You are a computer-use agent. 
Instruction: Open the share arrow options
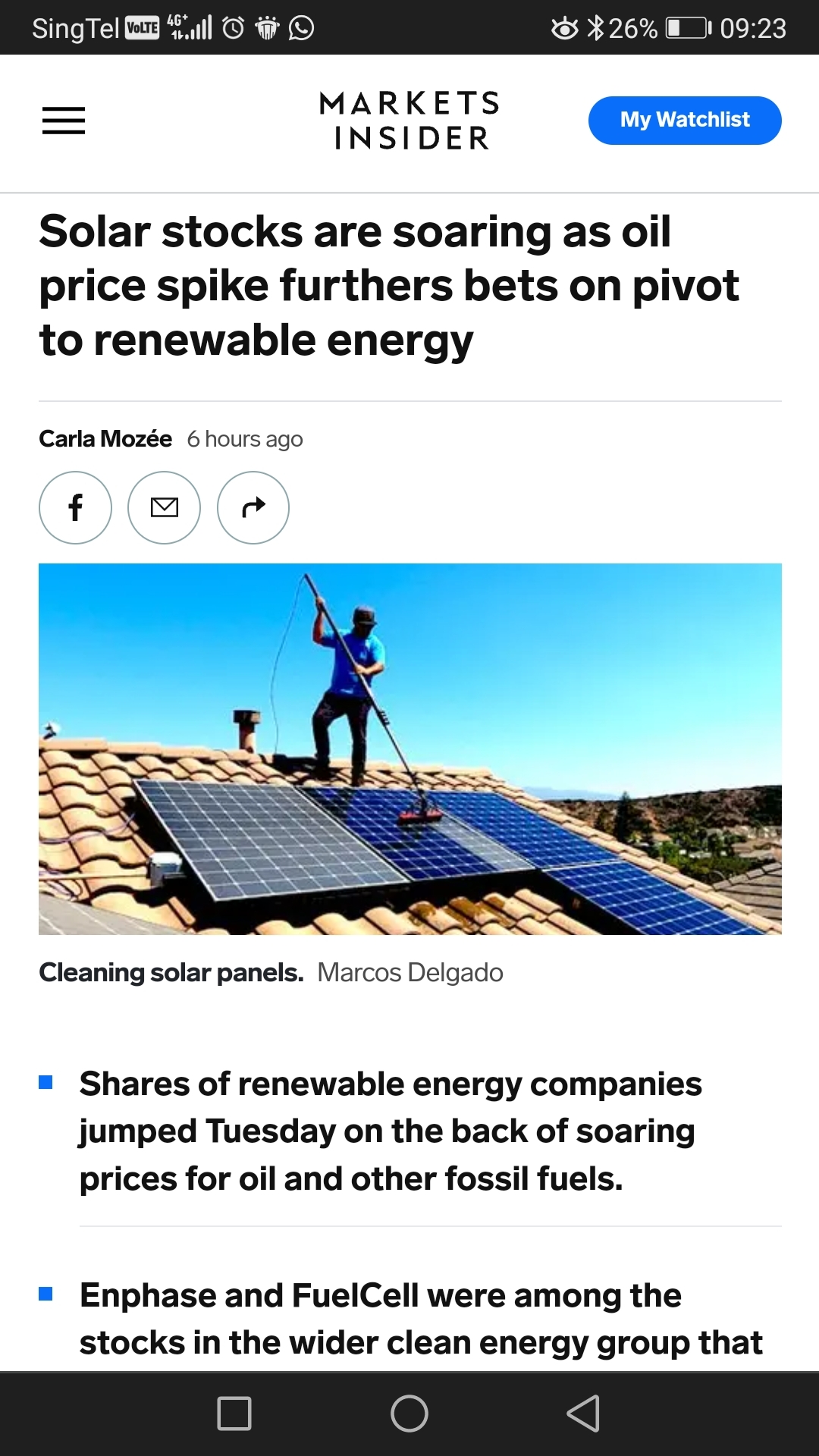[253, 507]
